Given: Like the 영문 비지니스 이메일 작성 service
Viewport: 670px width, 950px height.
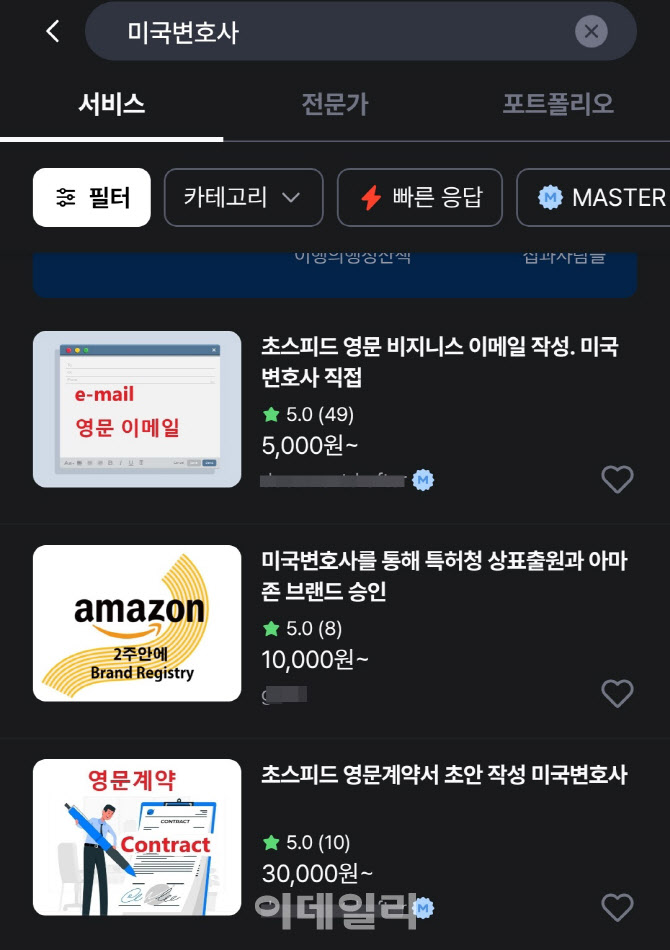Looking at the screenshot, I should coord(617,480).
